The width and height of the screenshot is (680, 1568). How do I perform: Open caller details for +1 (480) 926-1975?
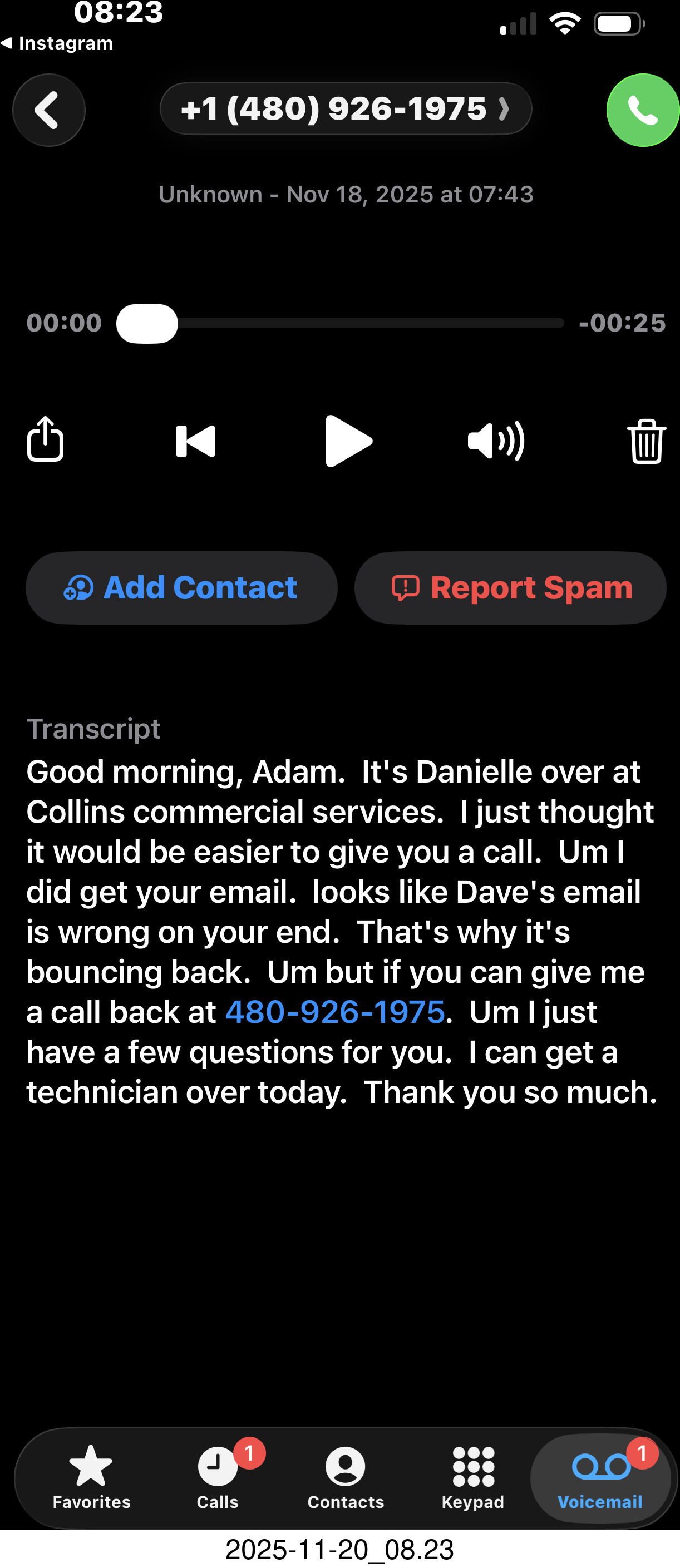345,109
